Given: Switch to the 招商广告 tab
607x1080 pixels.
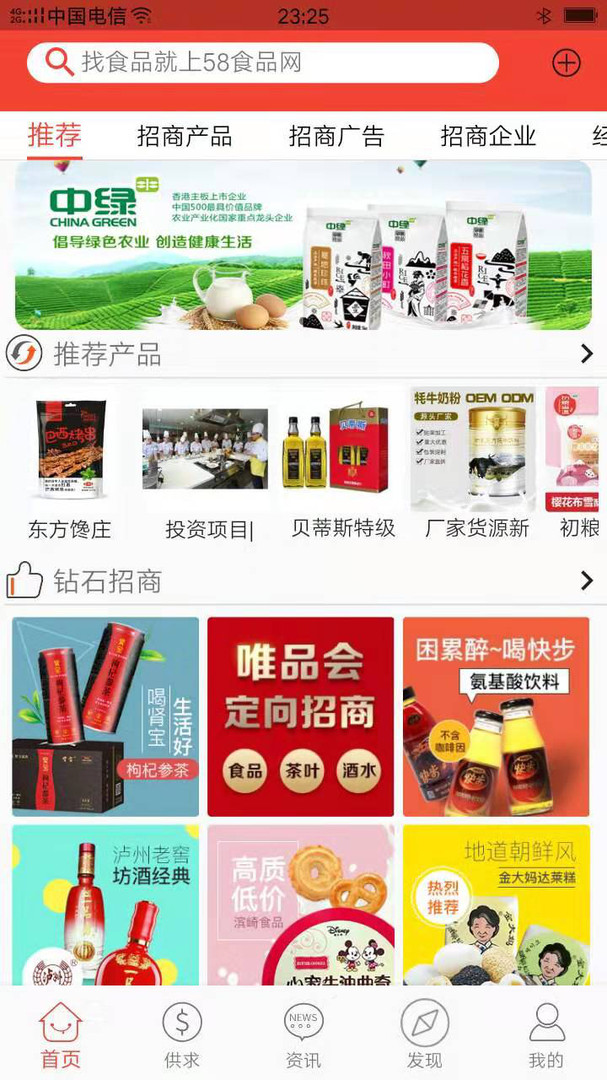Looking at the screenshot, I should (336, 136).
